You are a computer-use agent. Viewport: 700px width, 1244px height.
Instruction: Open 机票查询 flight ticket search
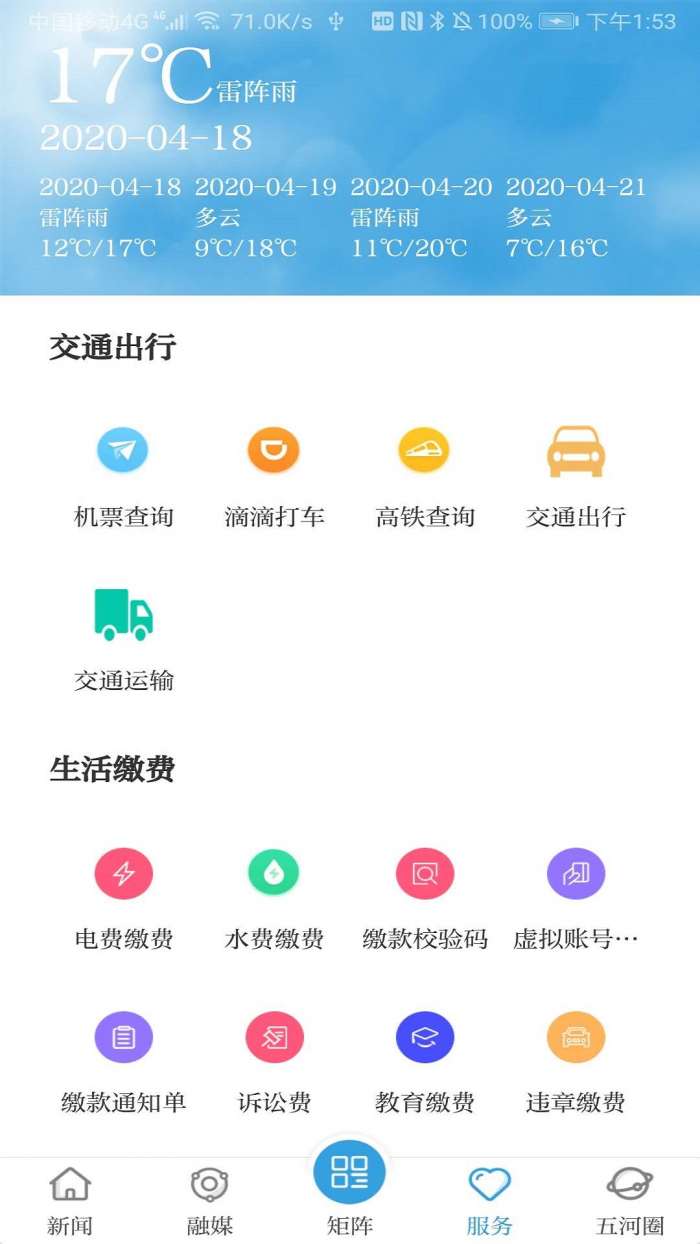tap(123, 476)
